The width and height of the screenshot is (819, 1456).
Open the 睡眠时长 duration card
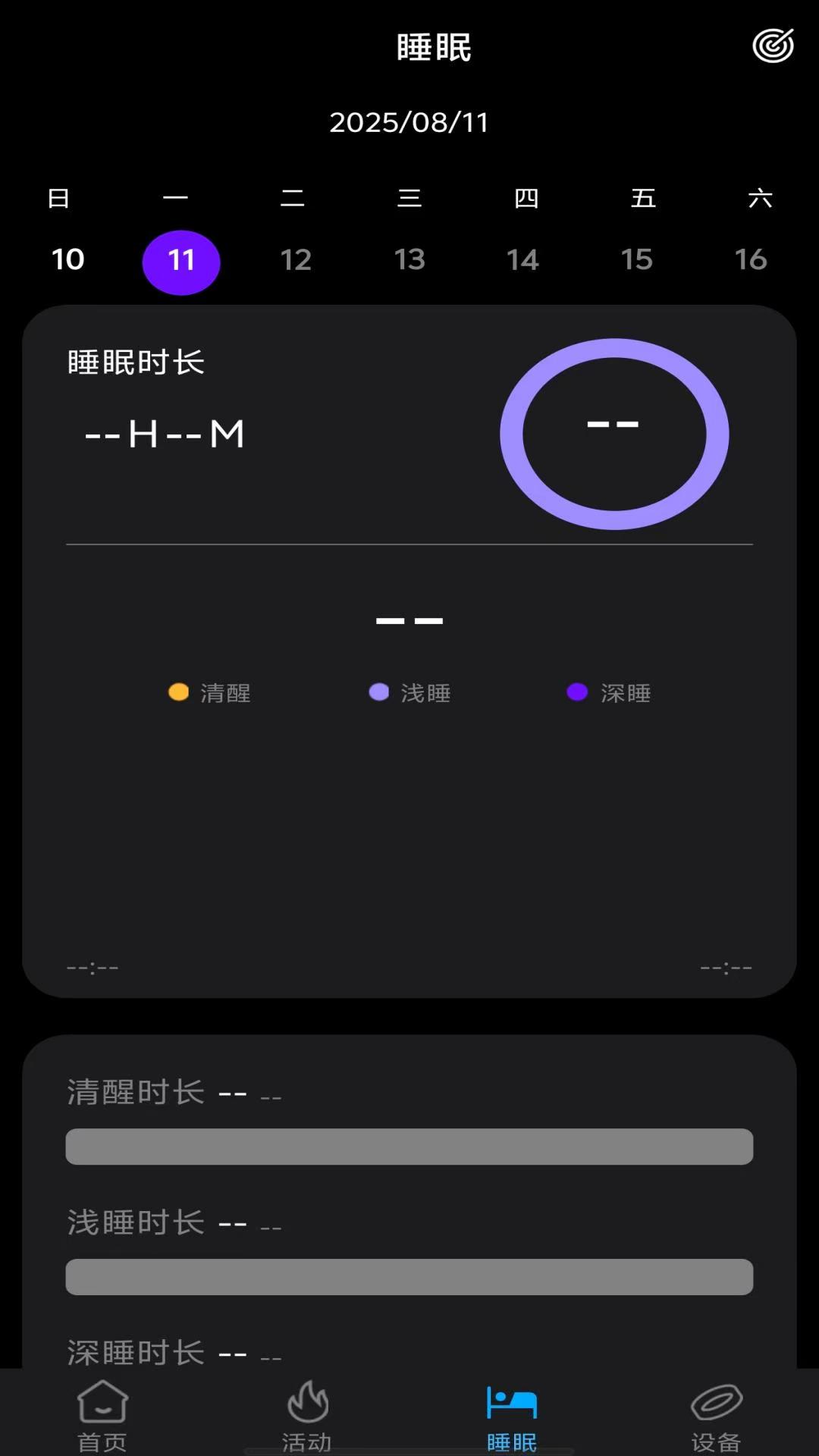point(135,362)
